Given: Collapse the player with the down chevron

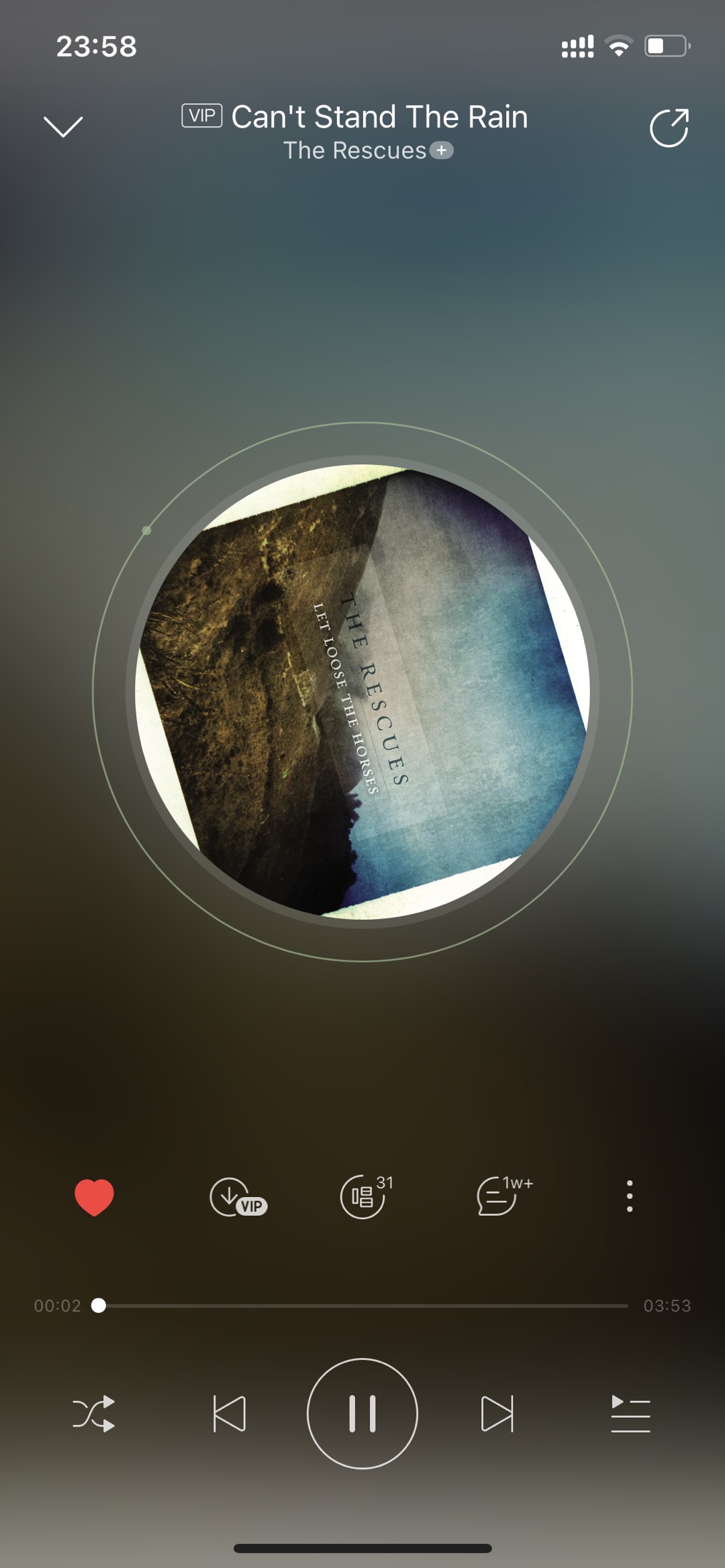Looking at the screenshot, I should click(x=63, y=126).
